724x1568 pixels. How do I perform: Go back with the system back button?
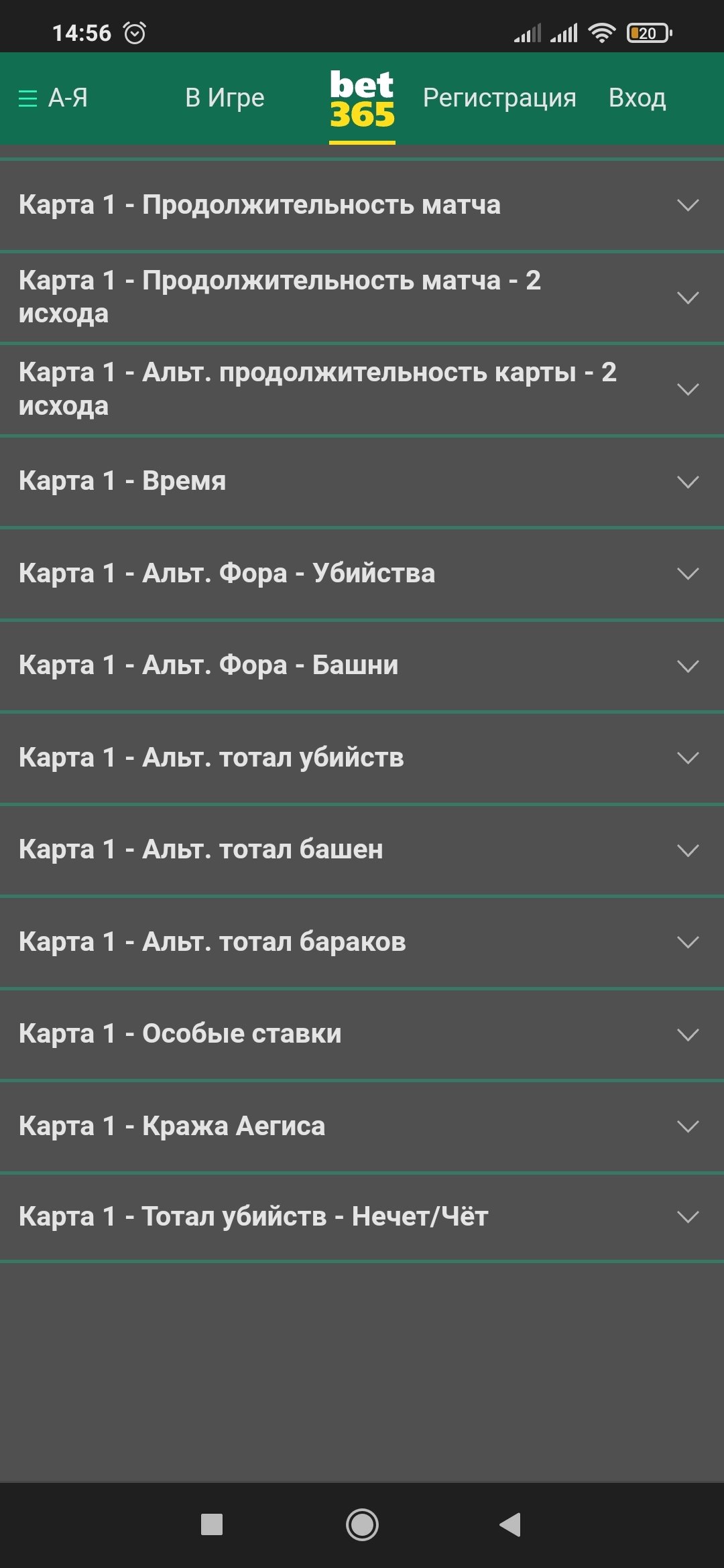coord(511,1524)
